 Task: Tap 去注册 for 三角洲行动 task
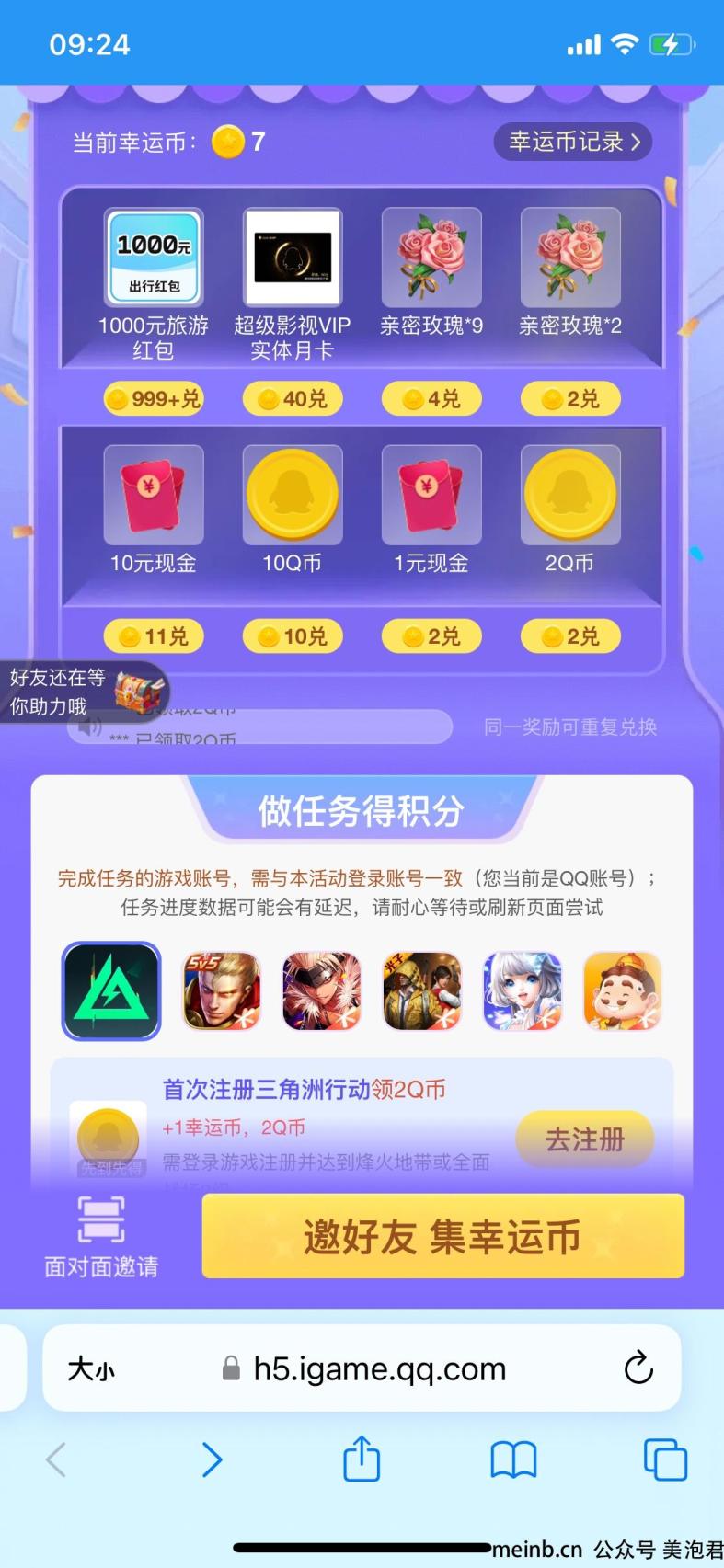tap(584, 1139)
